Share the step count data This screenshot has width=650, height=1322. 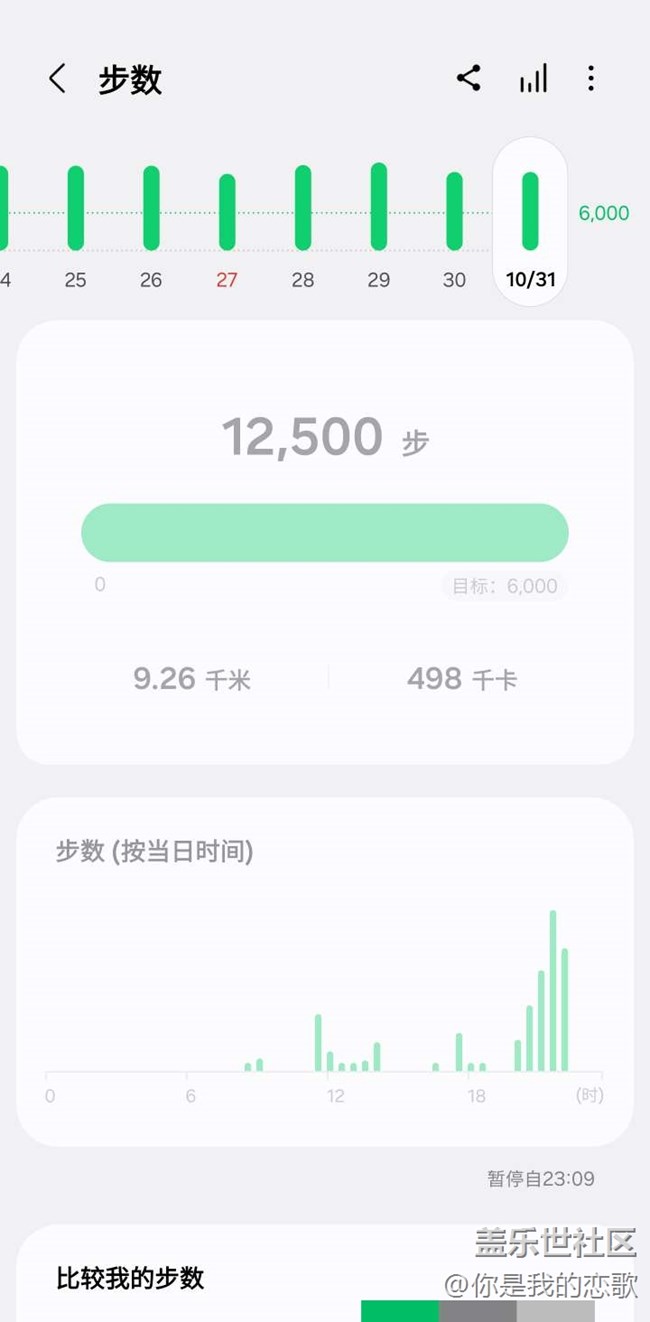pyautogui.click(x=469, y=79)
